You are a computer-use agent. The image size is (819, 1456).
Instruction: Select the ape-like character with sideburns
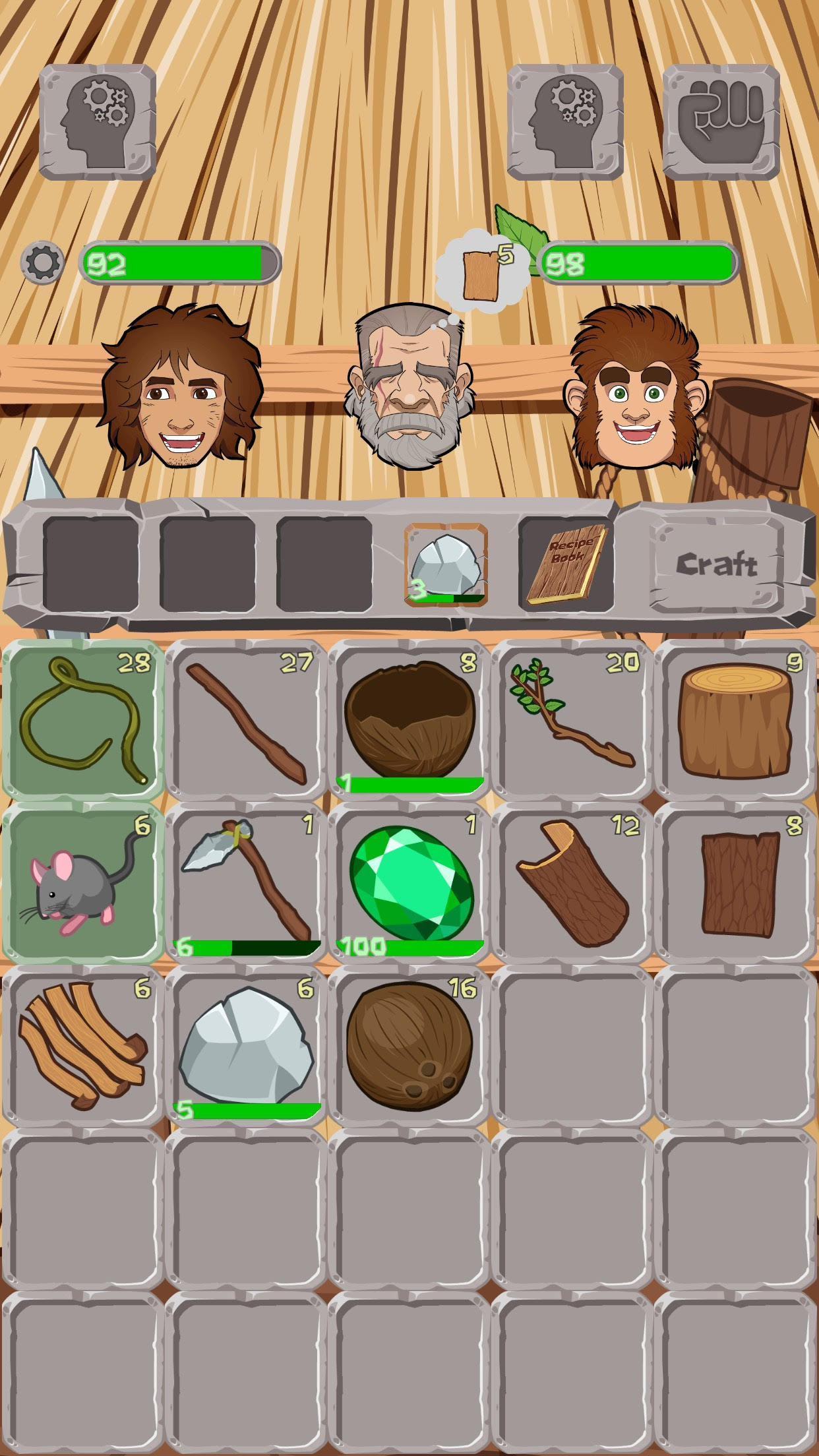coord(634,386)
